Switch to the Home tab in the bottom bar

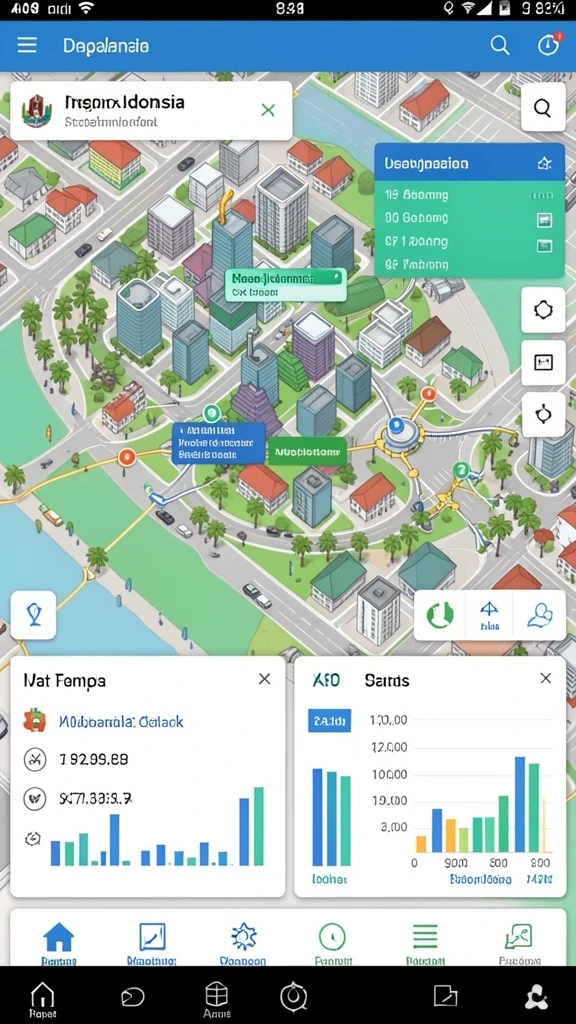click(x=58, y=944)
